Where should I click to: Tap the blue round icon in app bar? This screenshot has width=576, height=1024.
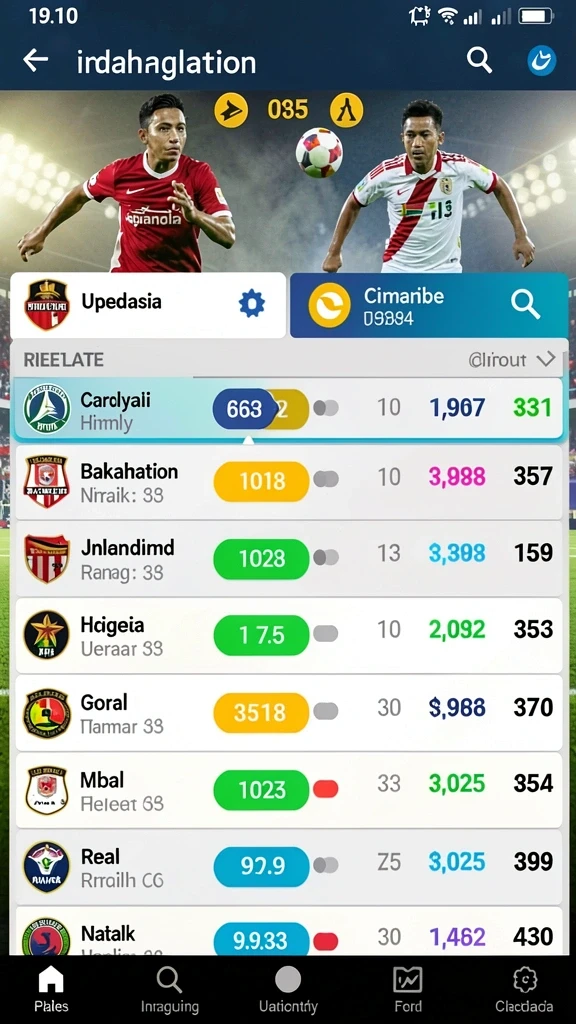point(541,61)
